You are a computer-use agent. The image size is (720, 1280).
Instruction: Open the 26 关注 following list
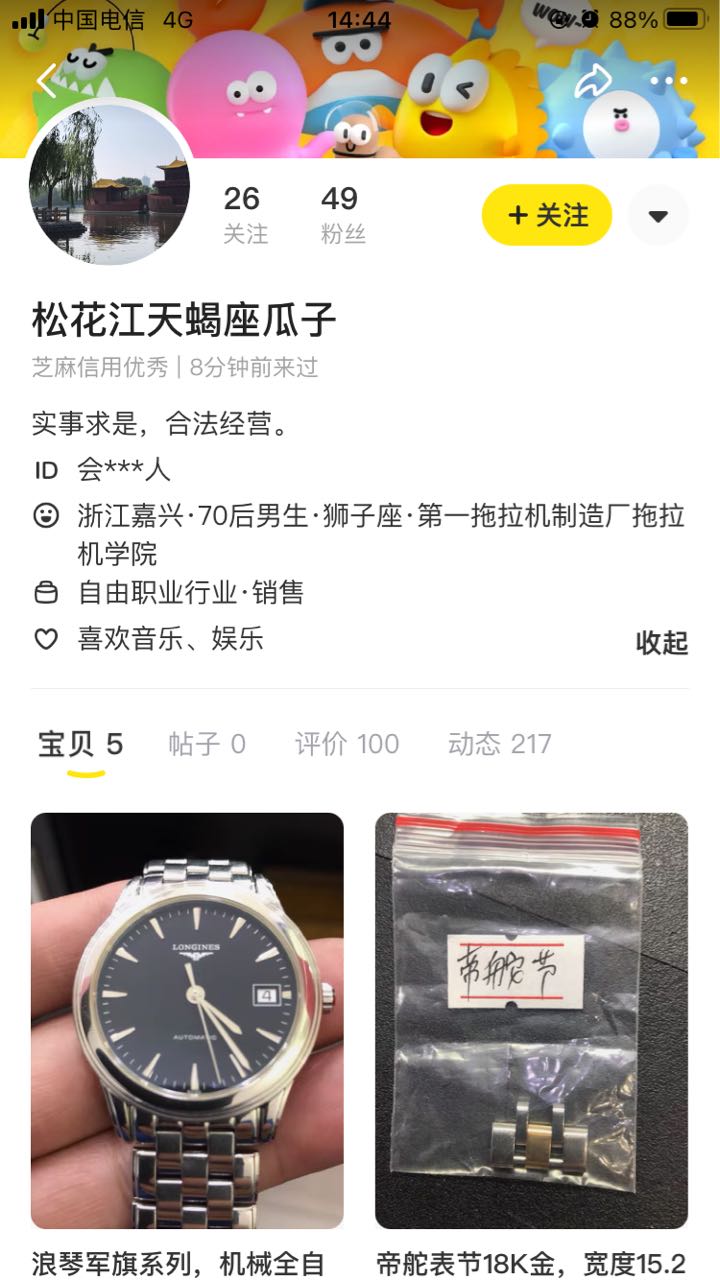click(244, 214)
